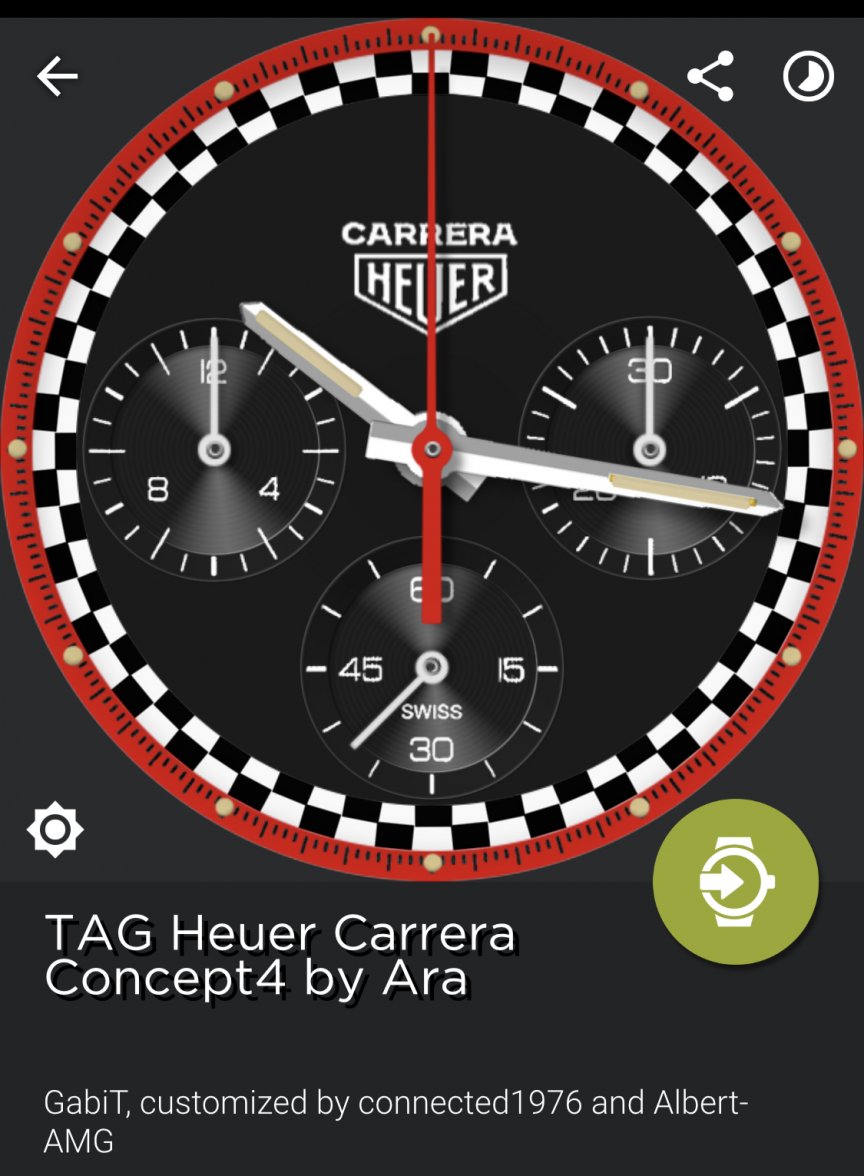The height and width of the screenshot is (1176, 864).
Task: Toggle the brightness dim-mode icon
Action: point(55,829)
